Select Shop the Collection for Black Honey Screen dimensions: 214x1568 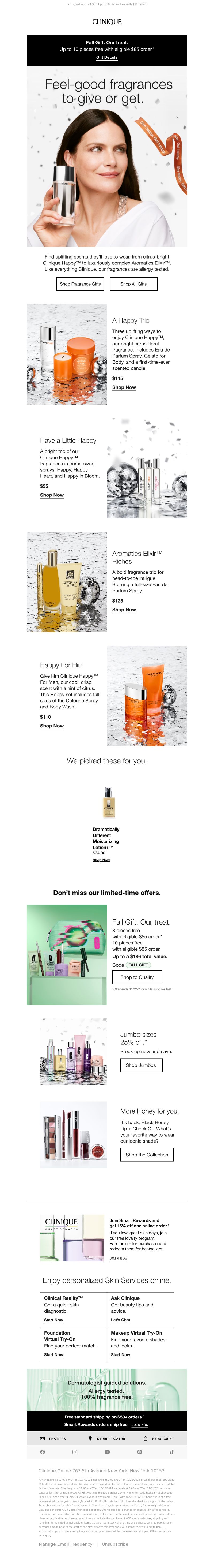(147, 1155)
